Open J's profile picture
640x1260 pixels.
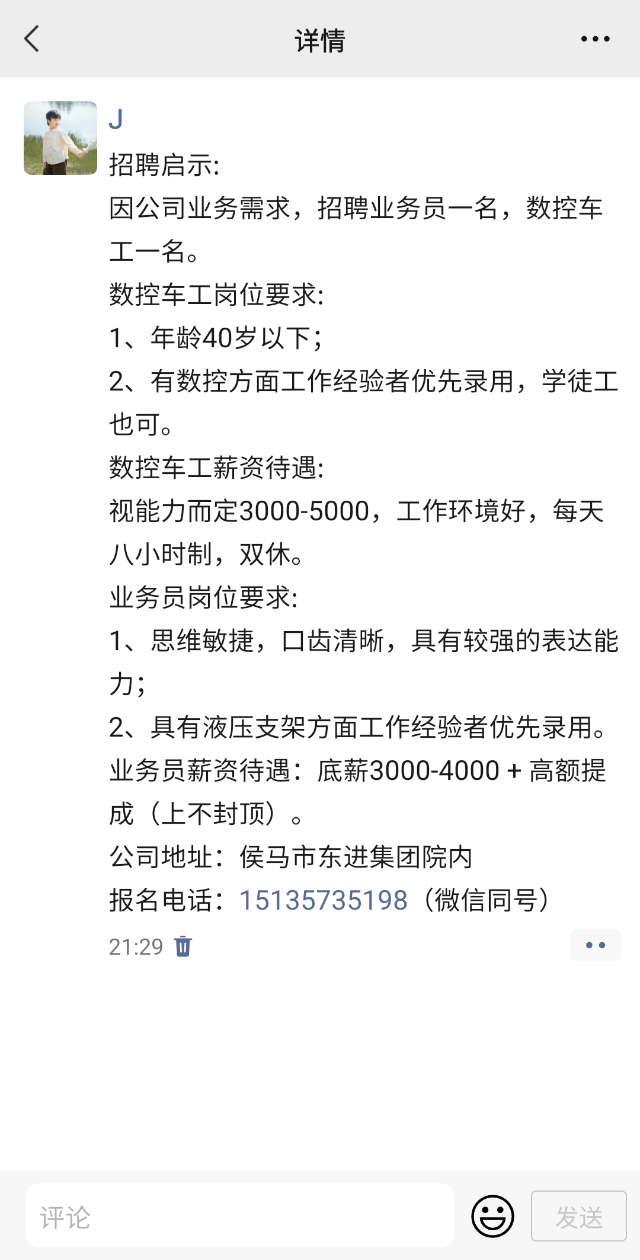(60, 138)
